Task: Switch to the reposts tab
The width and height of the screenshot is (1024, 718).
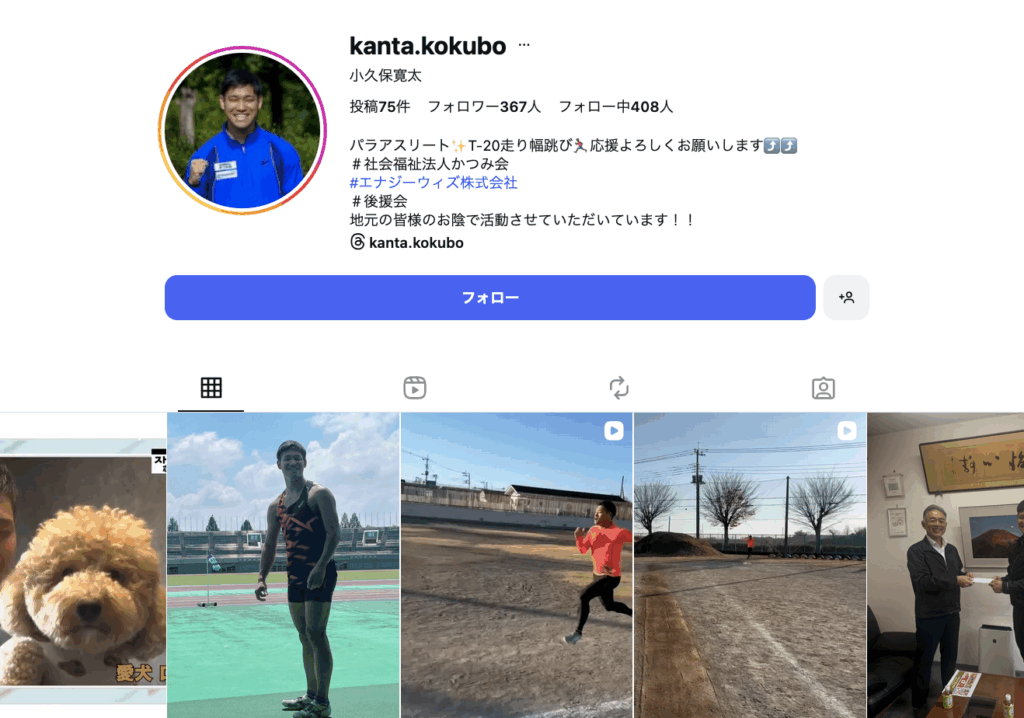Action: click(x=619, y=388)
